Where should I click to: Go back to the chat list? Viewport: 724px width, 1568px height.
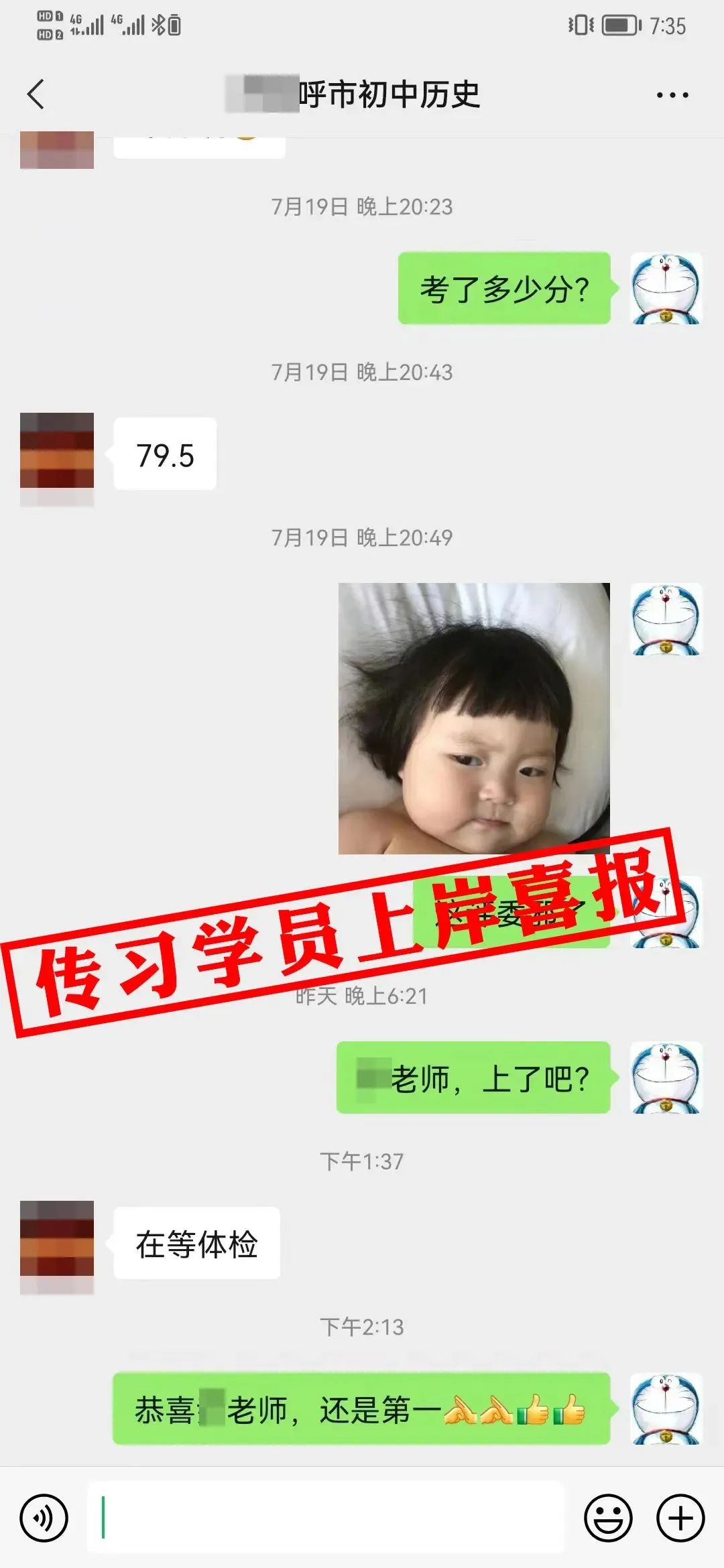[x=36, y=94]
